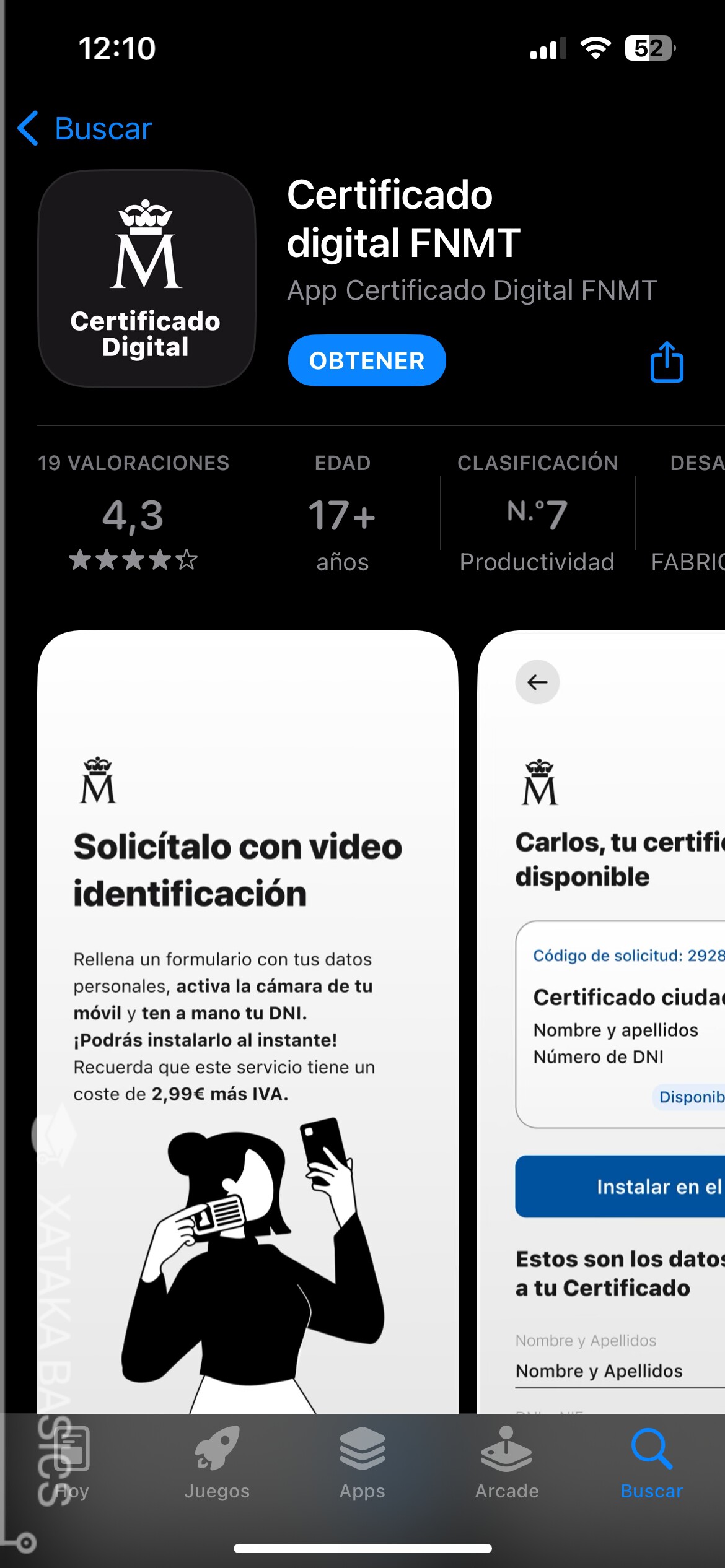Tap the back chevron next to Buscar
The height and width of the screenshot is (1568, 725).
coord(27,129)
